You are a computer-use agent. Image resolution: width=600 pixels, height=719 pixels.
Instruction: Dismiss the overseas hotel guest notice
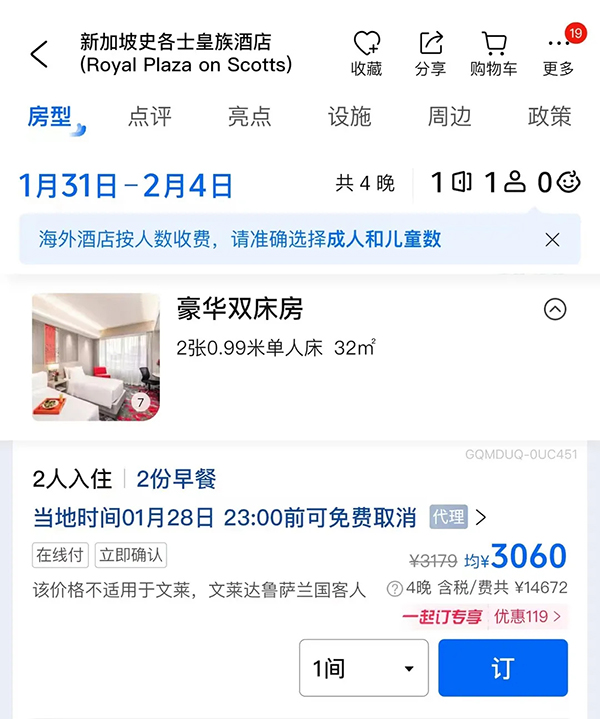(x=552, y=239)
